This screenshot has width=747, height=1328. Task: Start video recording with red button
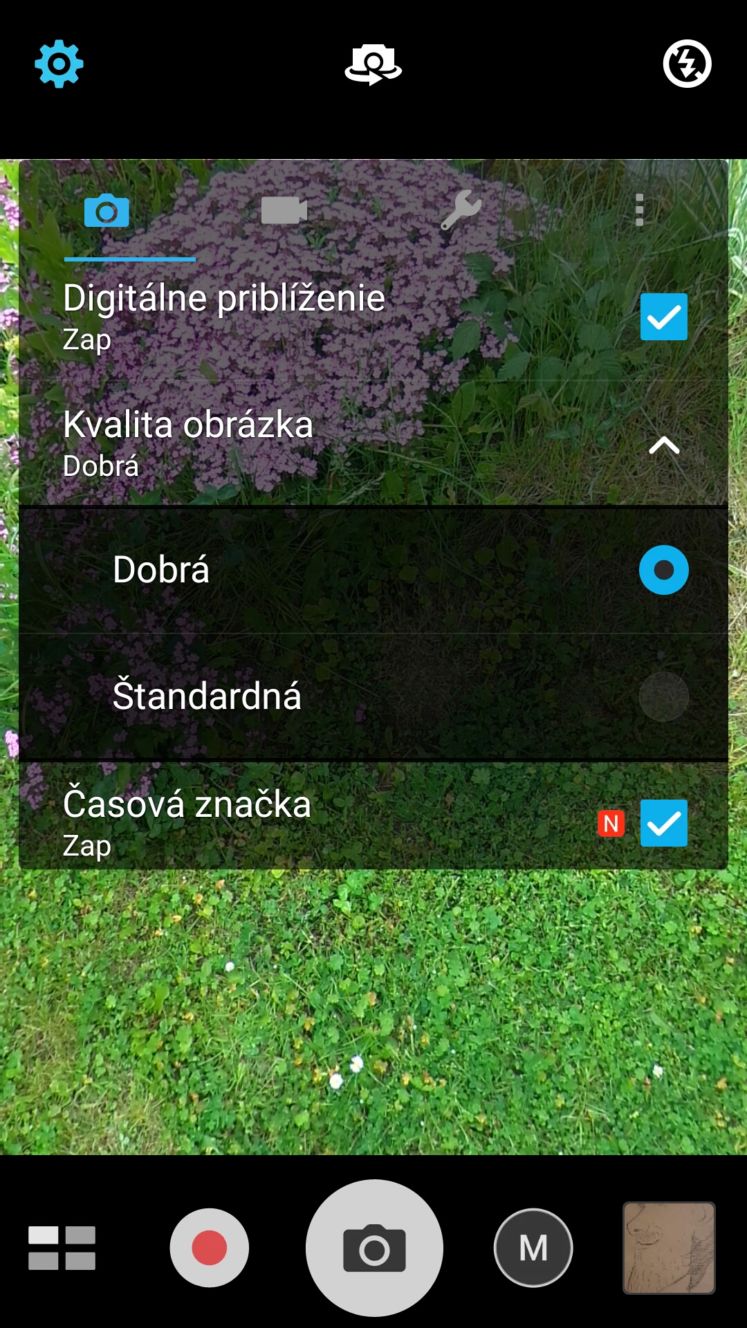pyautogui.click(x=209, y=1248)
